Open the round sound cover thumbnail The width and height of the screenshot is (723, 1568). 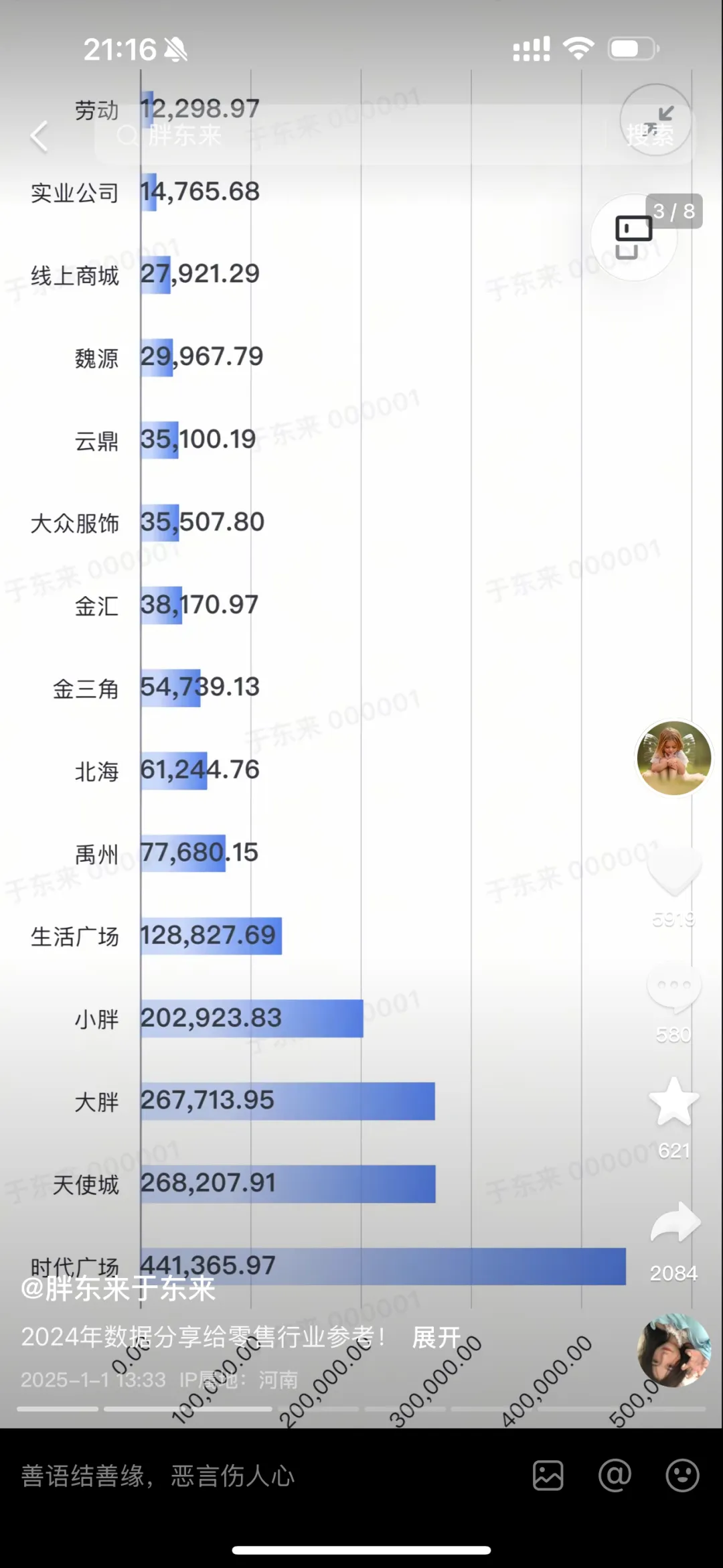(x=673, y=1350)
